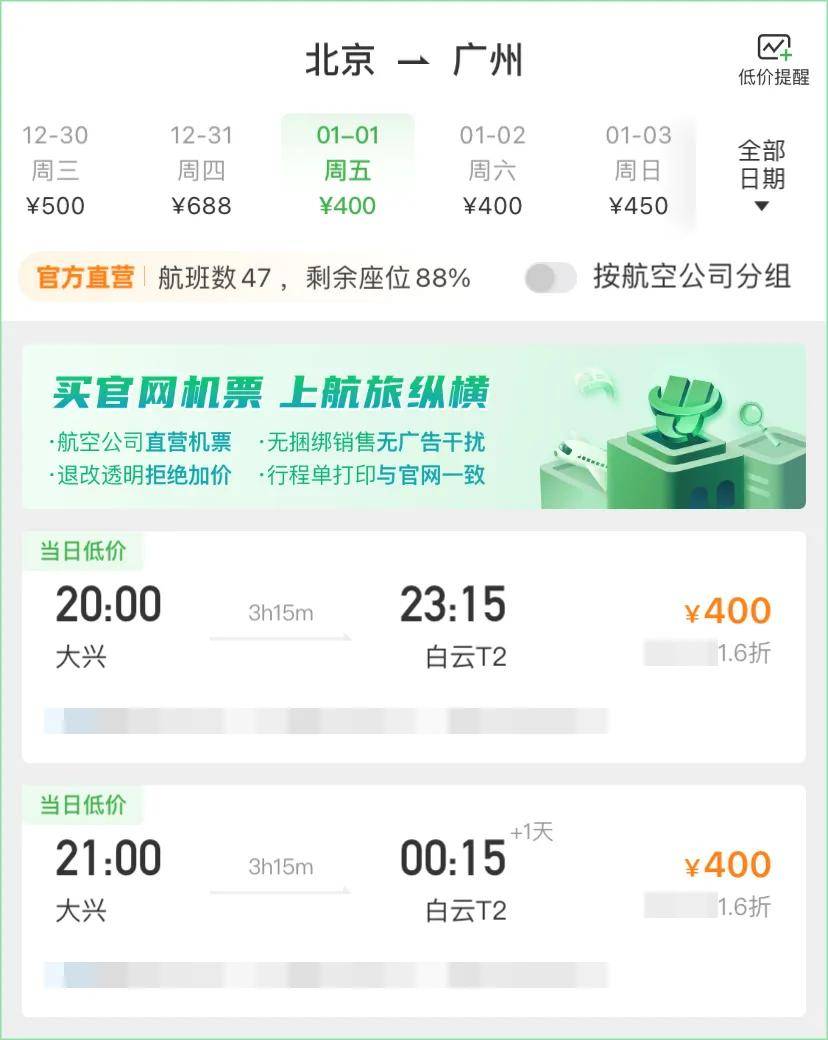Switch to 01-02 周六 flights
Viewport: 828px width, 1040px height.
point(492,170)
